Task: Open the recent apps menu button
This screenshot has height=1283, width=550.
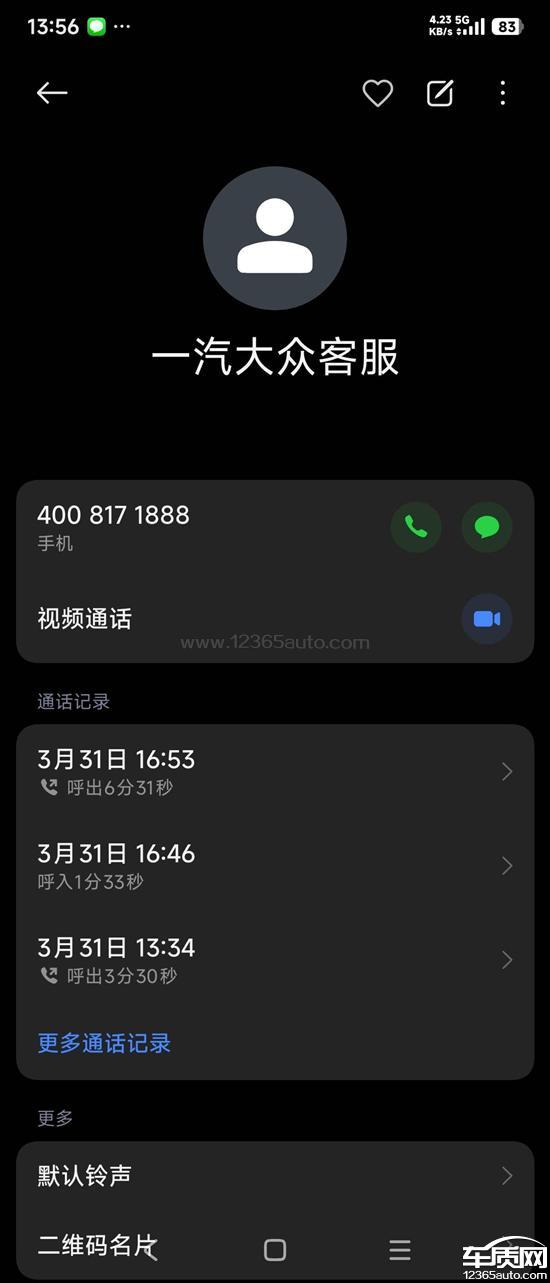Action: (x=400, y=1249)
